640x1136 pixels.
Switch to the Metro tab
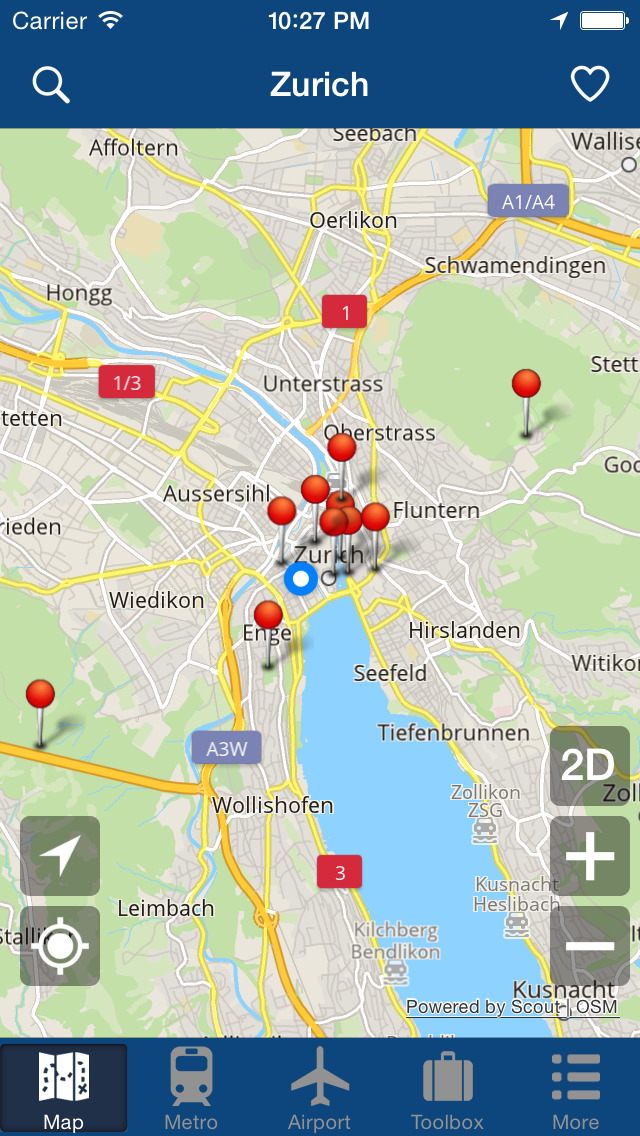pos(191,1088)
